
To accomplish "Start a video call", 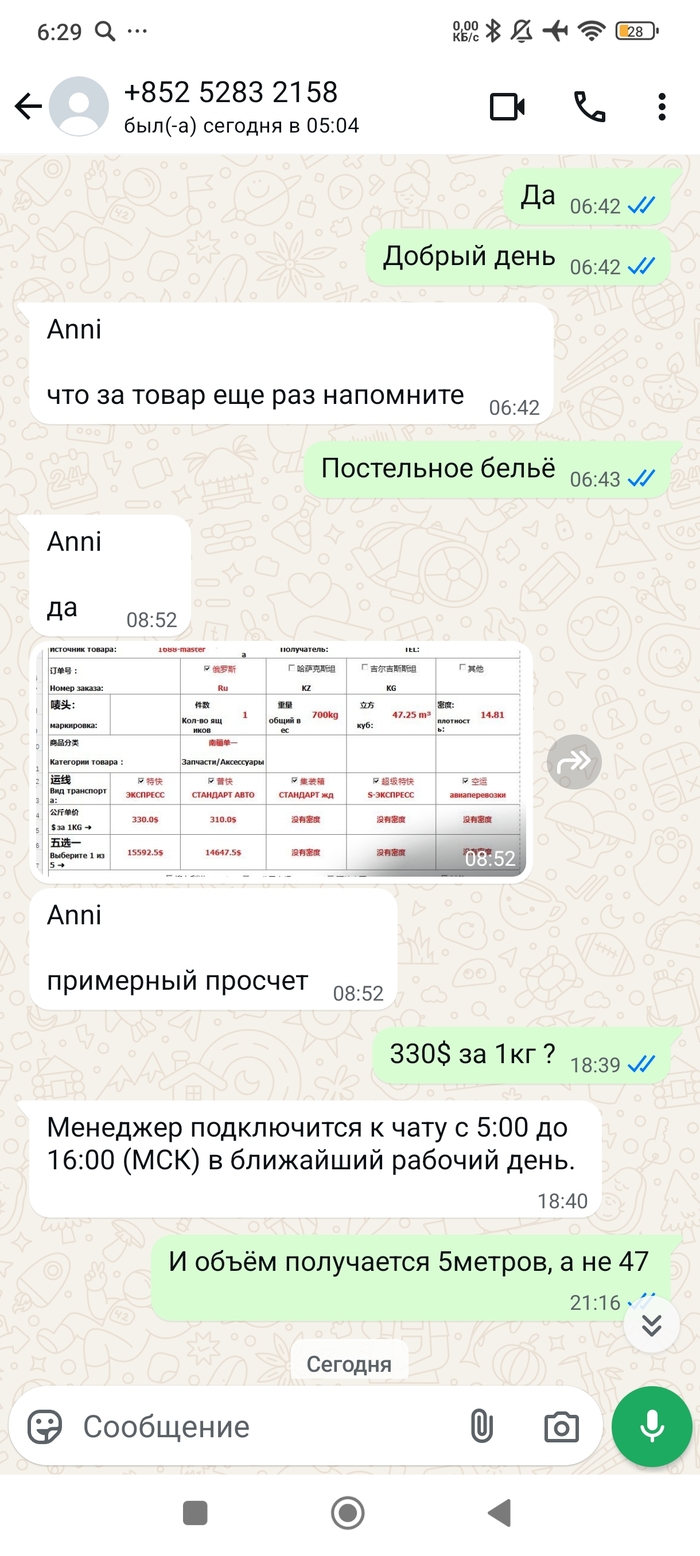I will click(507, 107).
